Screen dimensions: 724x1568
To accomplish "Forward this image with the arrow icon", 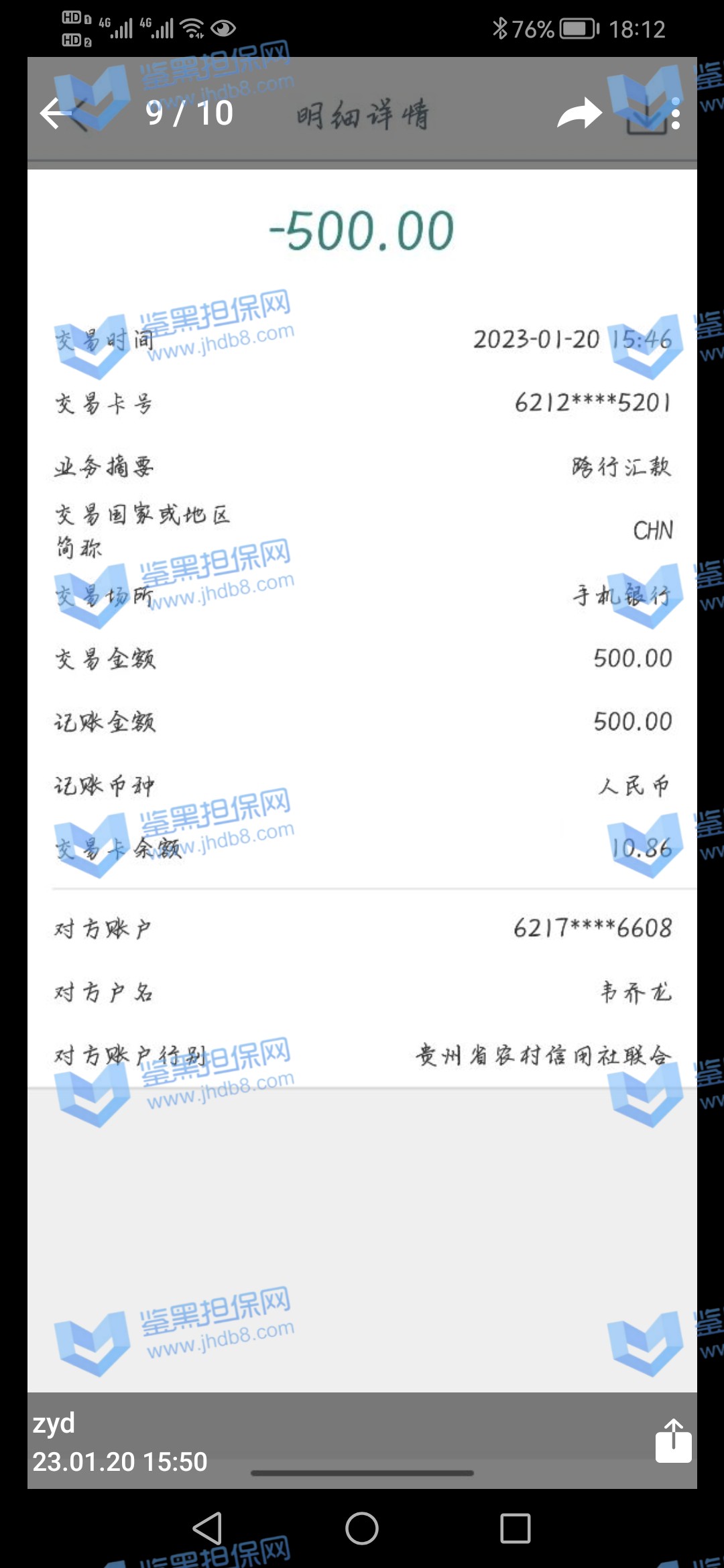I will tap(579, 113).
